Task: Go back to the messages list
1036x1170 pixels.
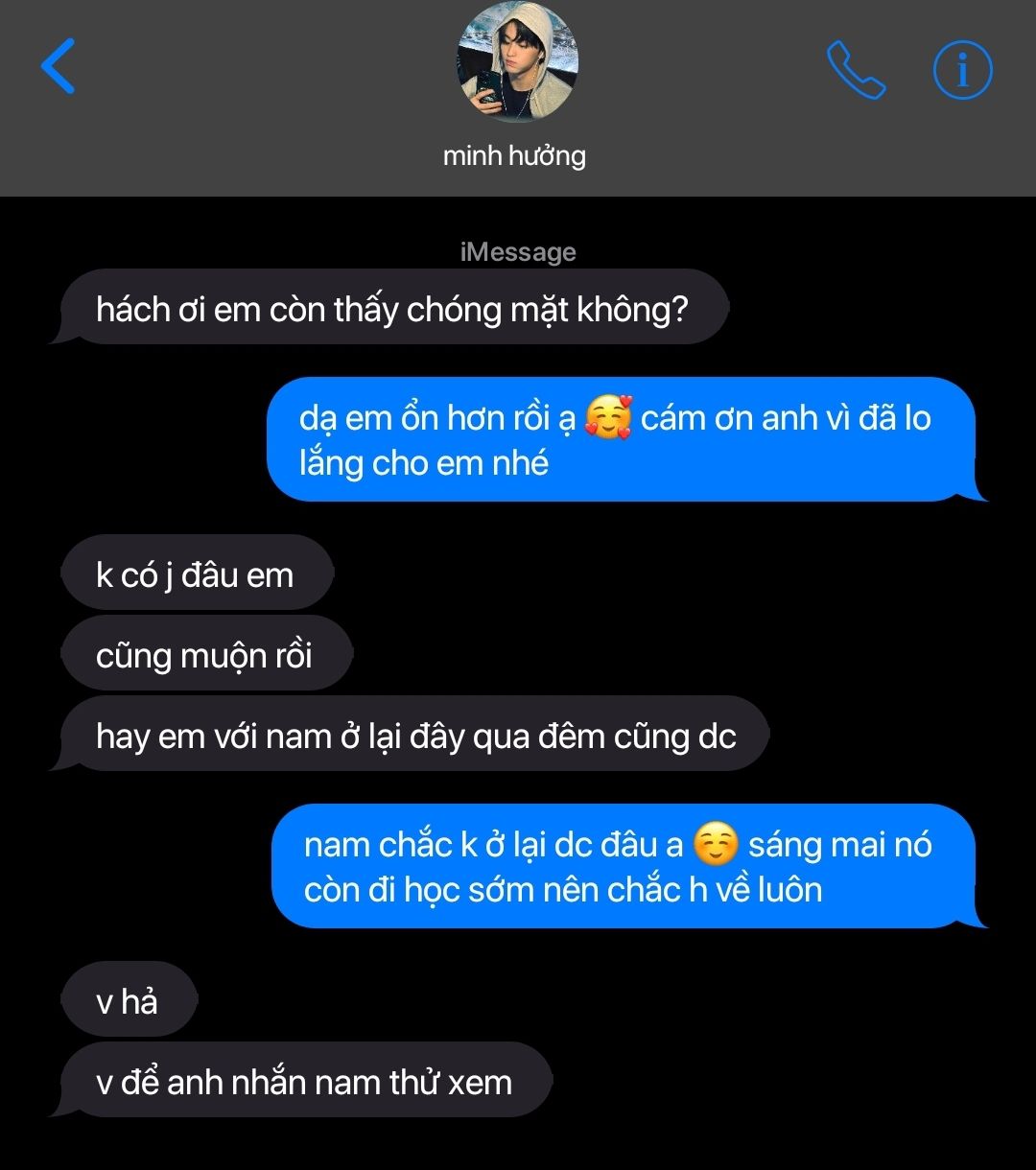Action: click(59, 66)
